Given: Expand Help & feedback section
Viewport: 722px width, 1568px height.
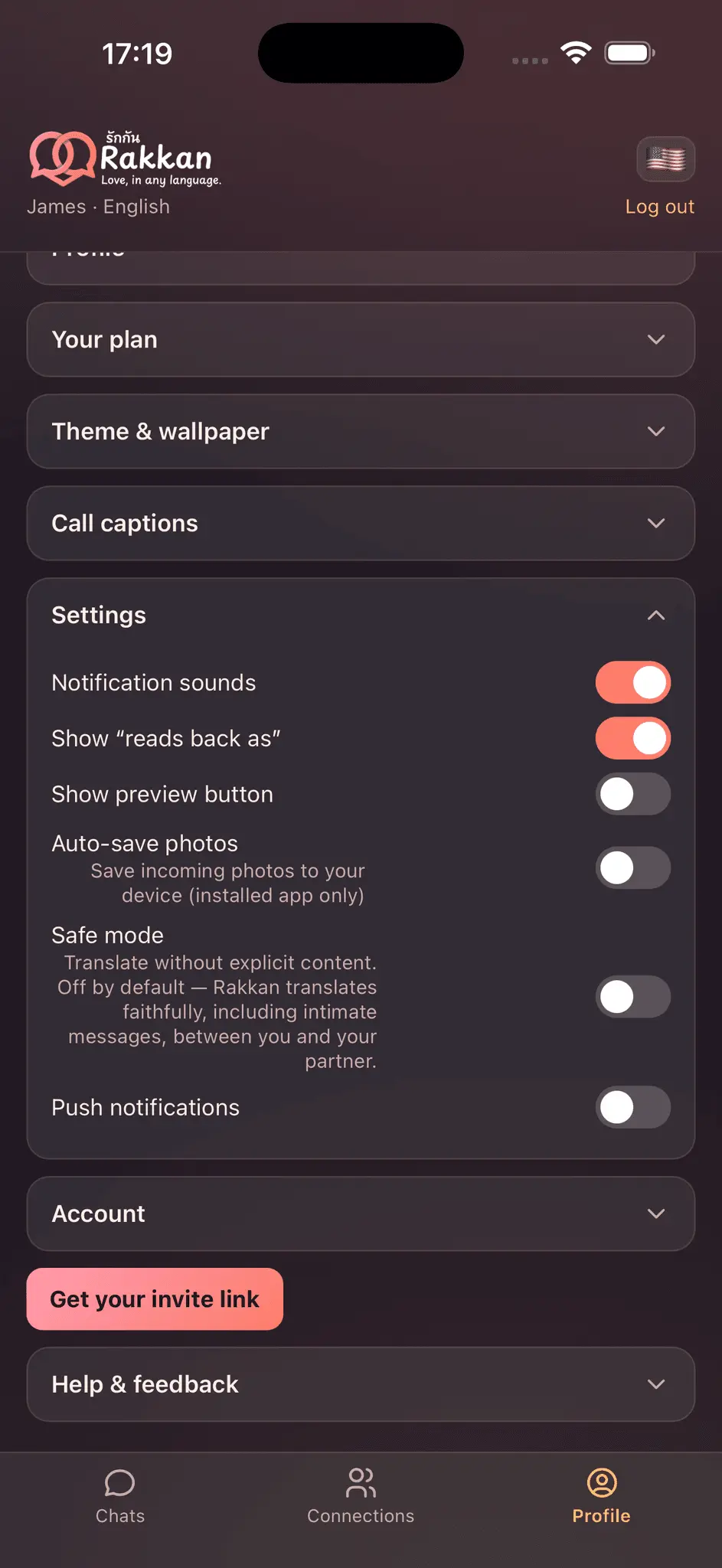Looking at the screenshot, I should pyautogui.click(x=361, y=1385).
